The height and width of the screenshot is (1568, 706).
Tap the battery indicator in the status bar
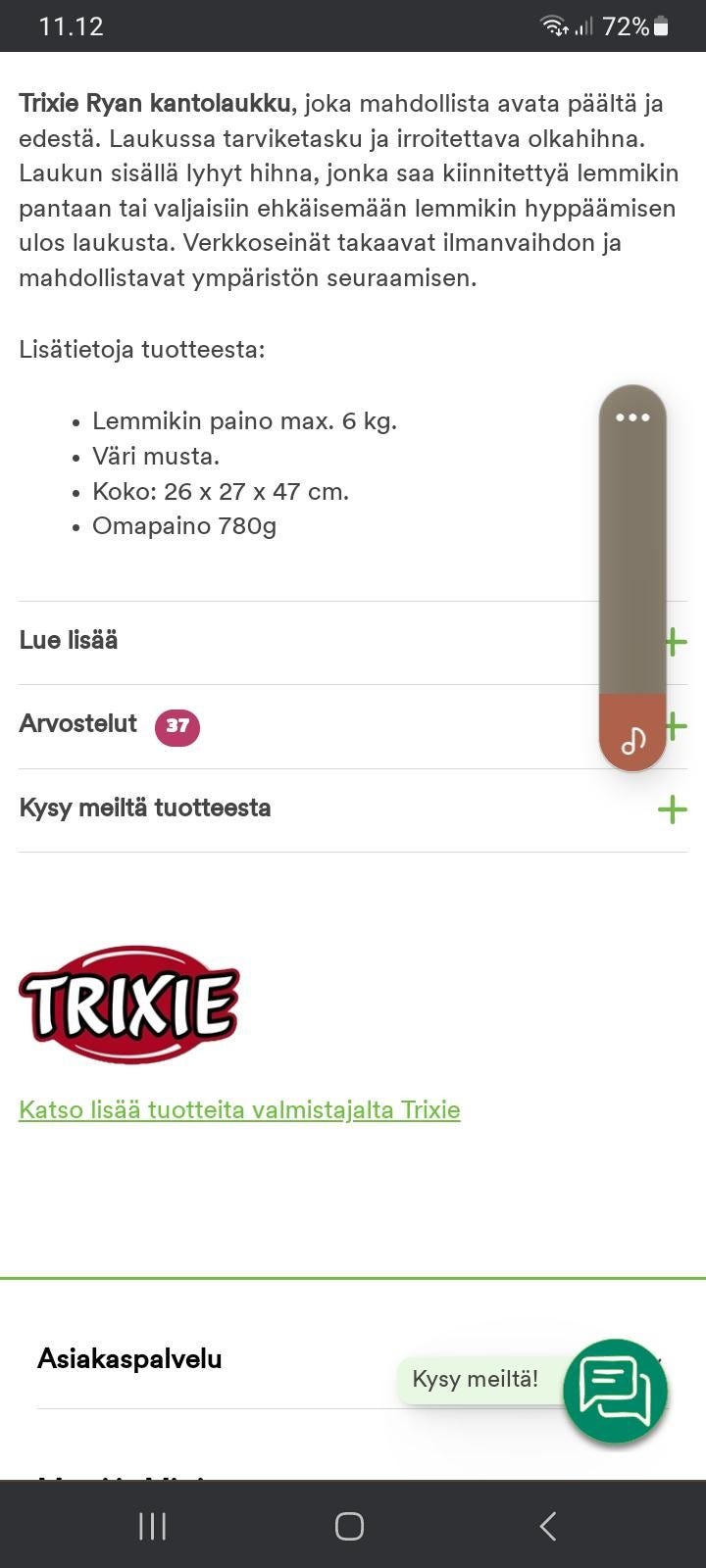coord(663,26)
